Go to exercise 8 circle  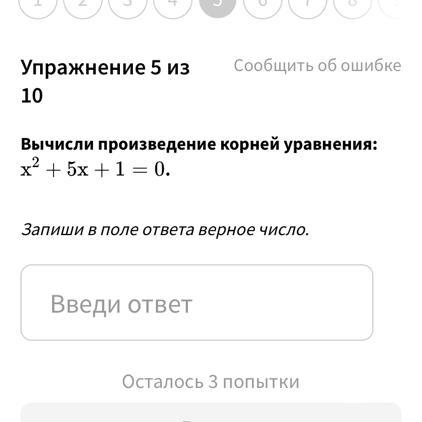[352, 7]
